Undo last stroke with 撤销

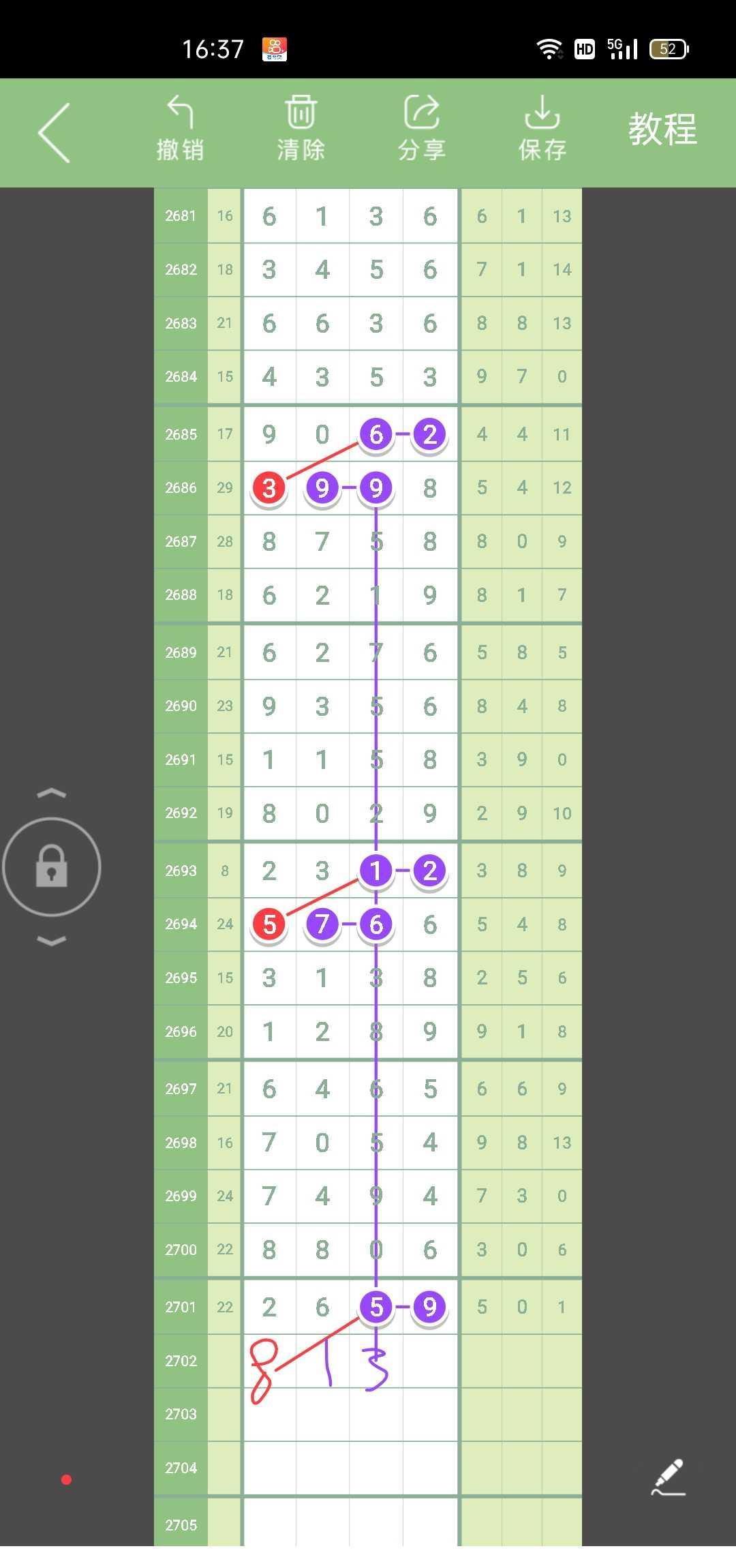click(181, 130)
